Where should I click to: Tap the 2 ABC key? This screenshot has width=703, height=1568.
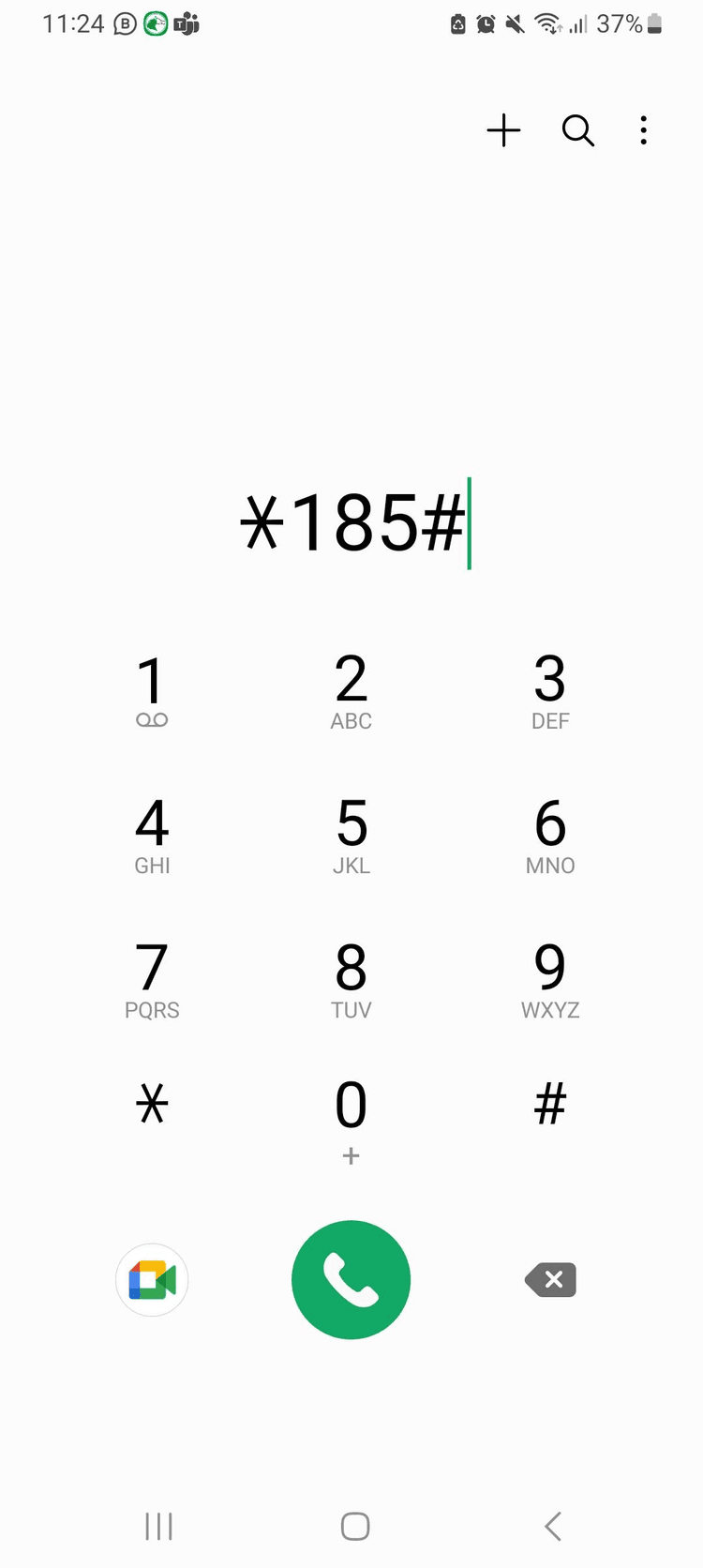(x=351, y=691)
